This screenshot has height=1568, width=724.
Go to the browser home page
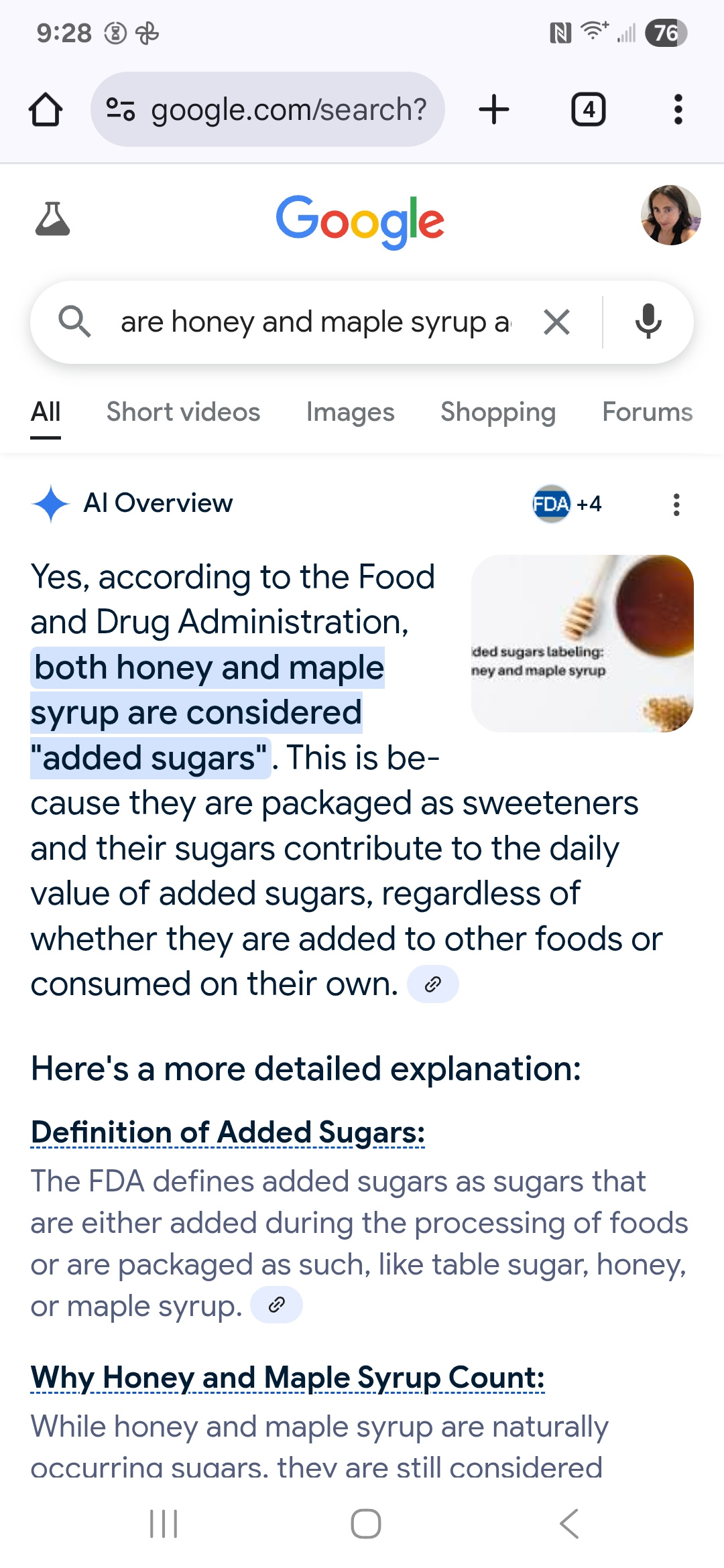pyautogui.click(x=46, y=110)
